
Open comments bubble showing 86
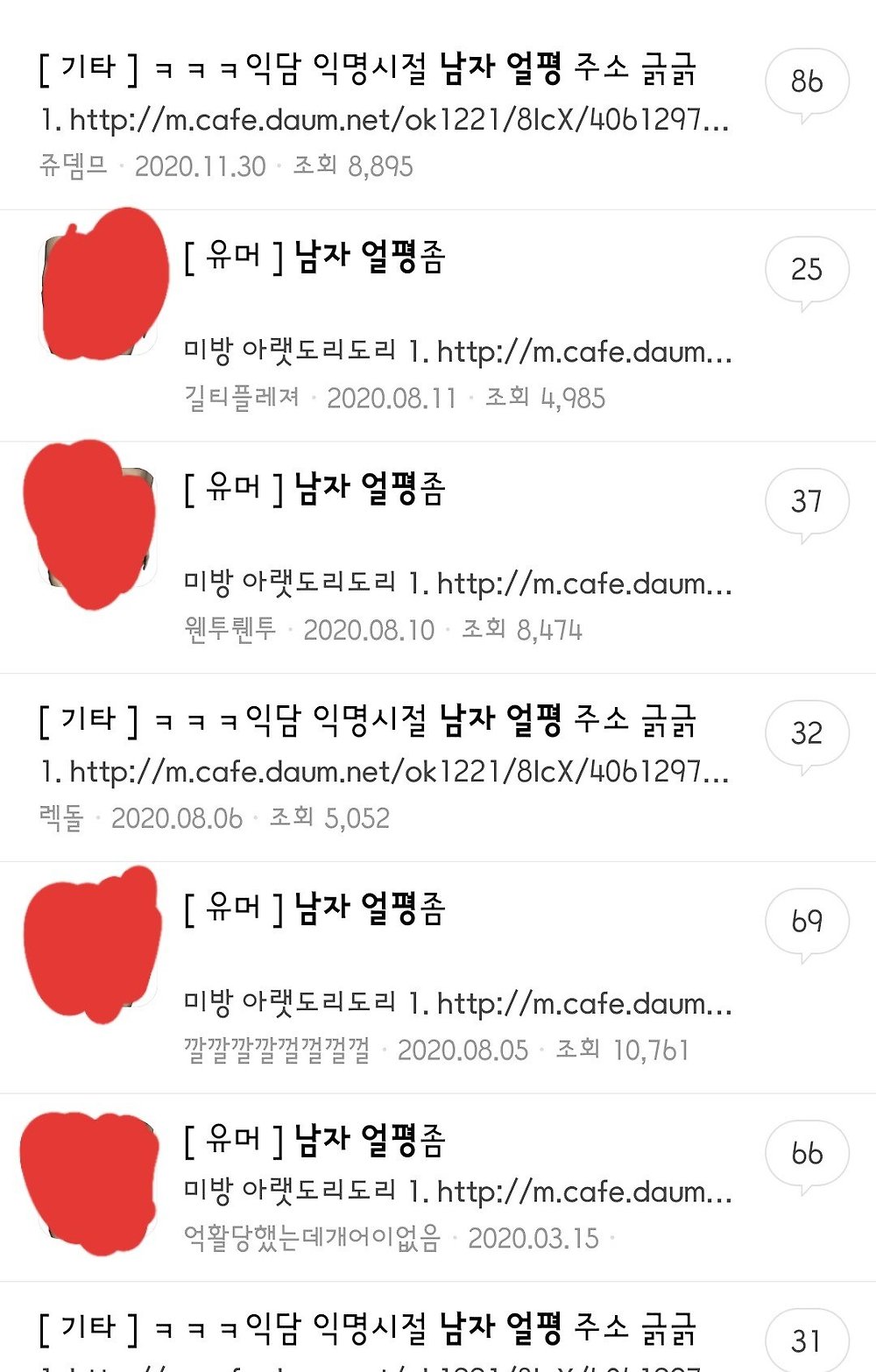(x=806, y=82)
